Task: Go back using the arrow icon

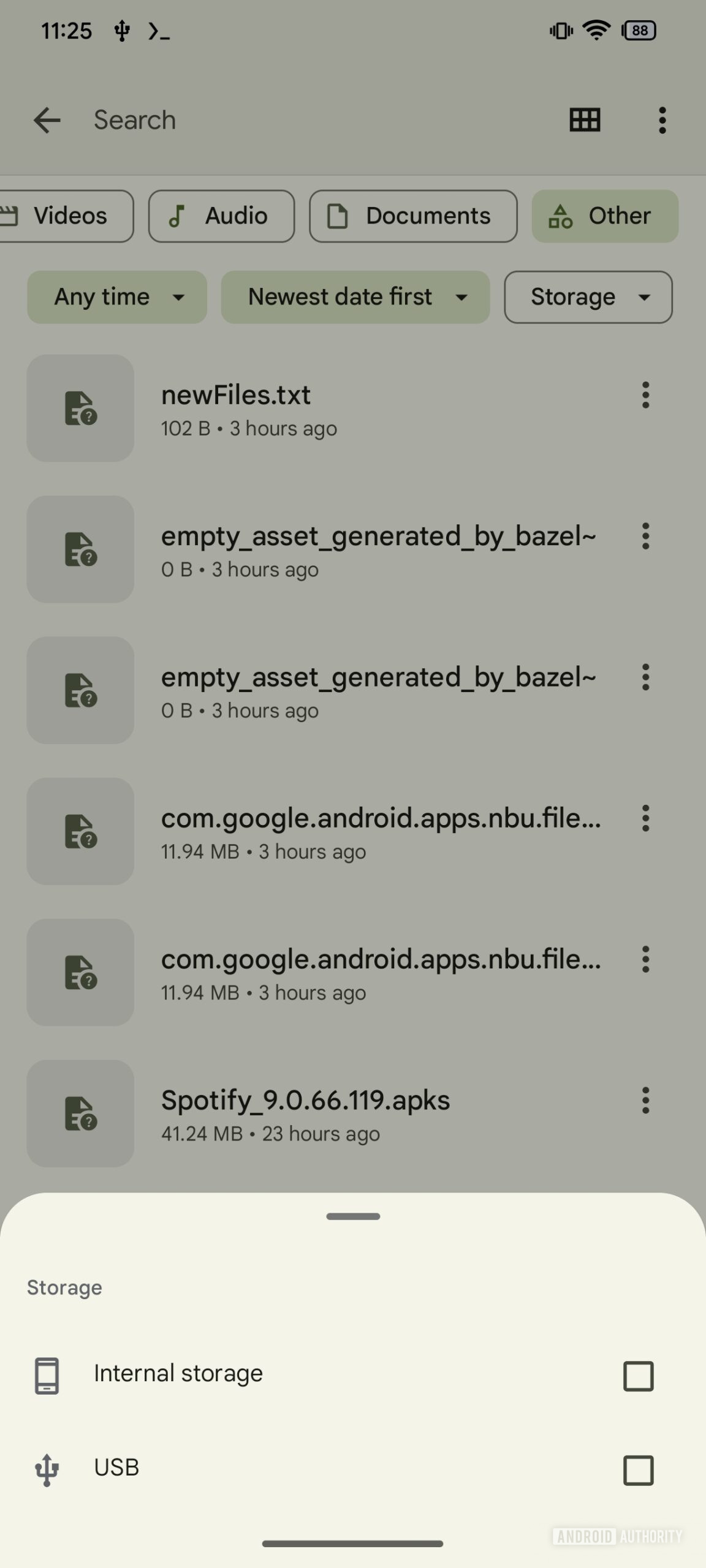Action: (47, 120)
